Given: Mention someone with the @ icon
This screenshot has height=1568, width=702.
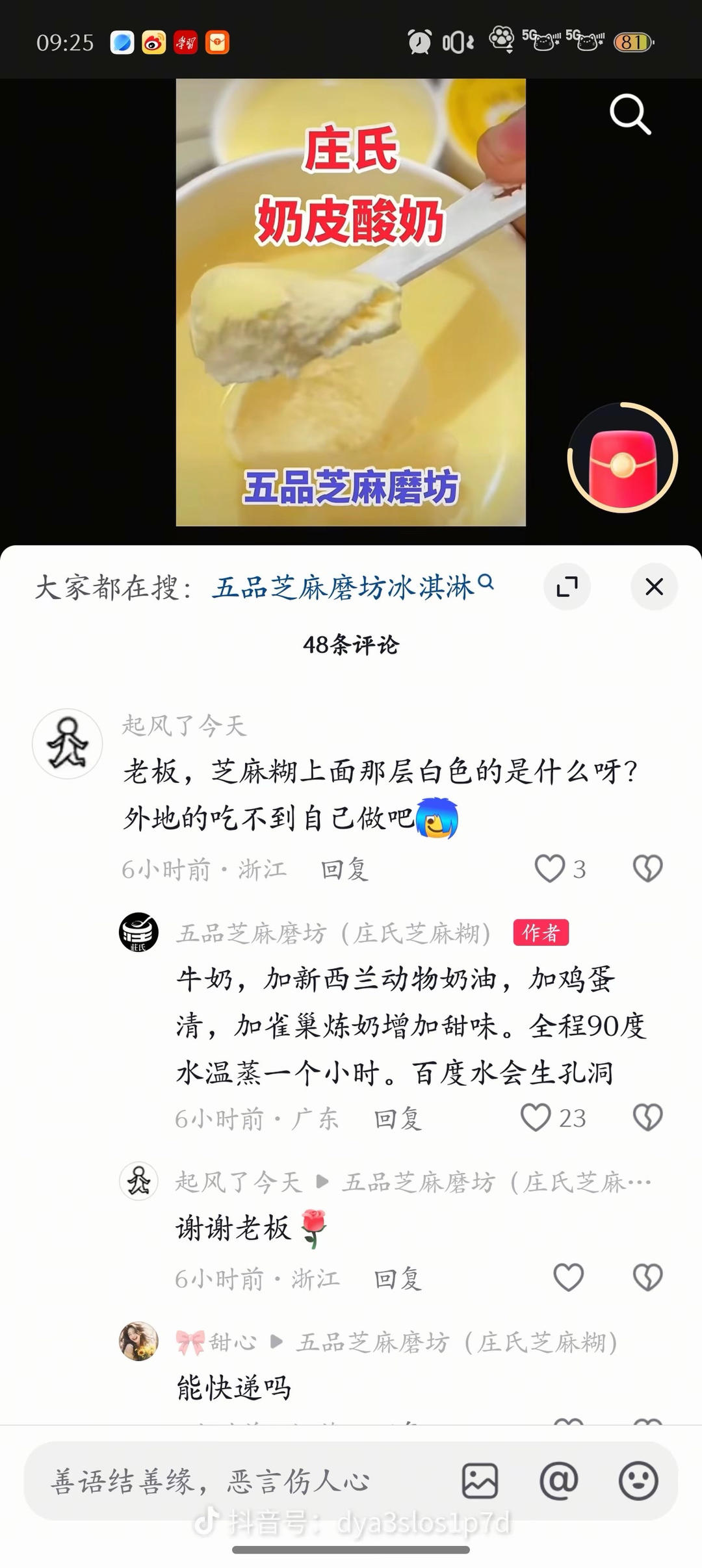Looking at the screenshot, I should (558, 1481).
